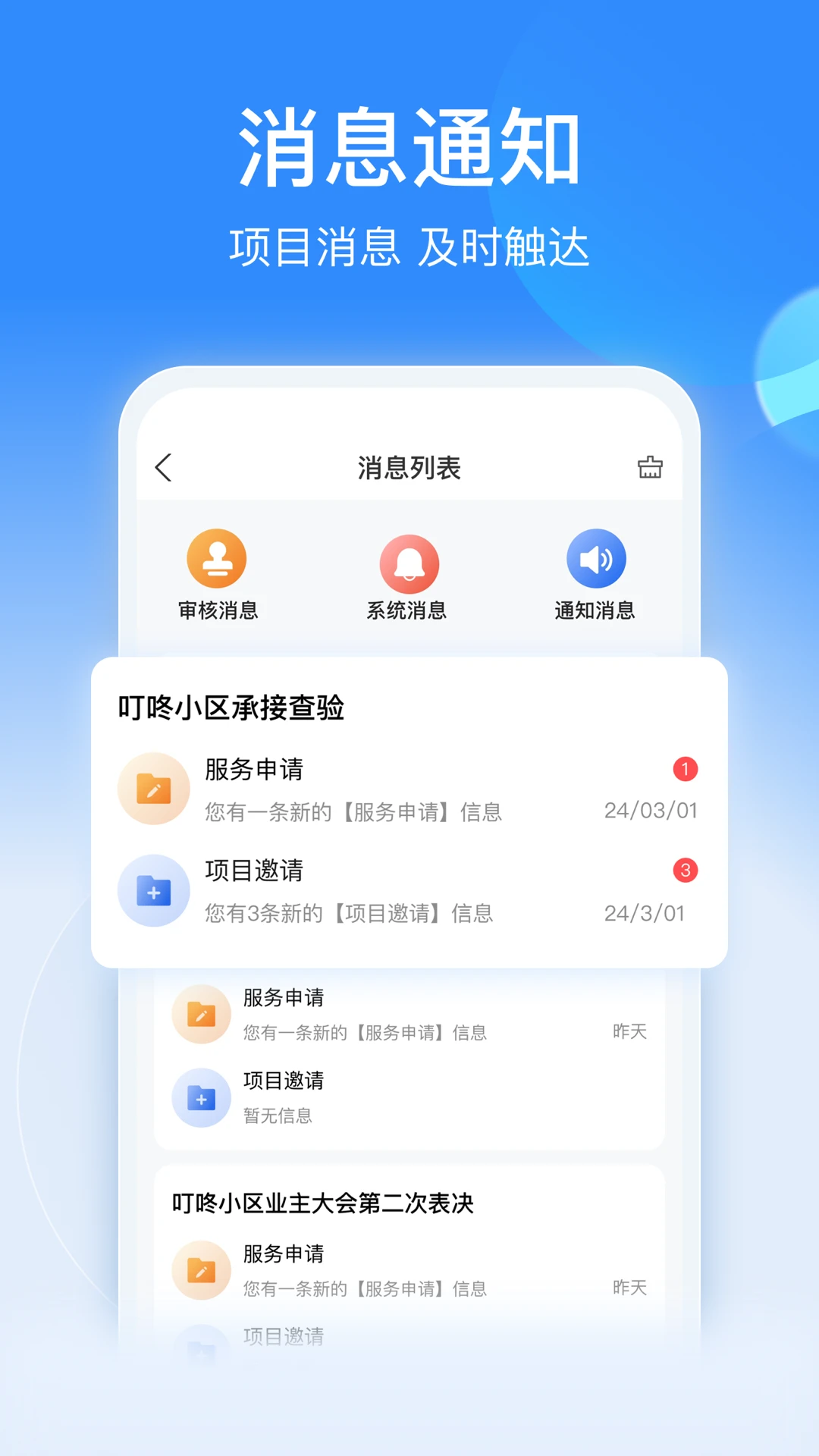Select the 消息列表 title bar

point(409,468)
